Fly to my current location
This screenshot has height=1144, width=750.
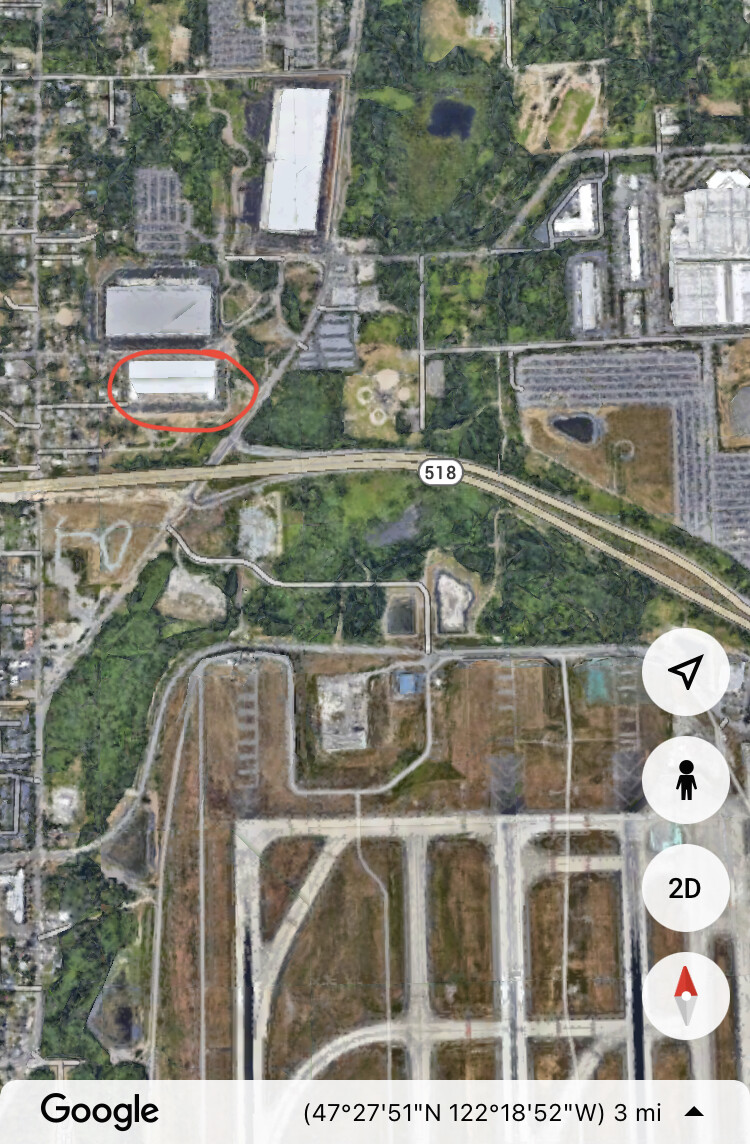(685, 673)
